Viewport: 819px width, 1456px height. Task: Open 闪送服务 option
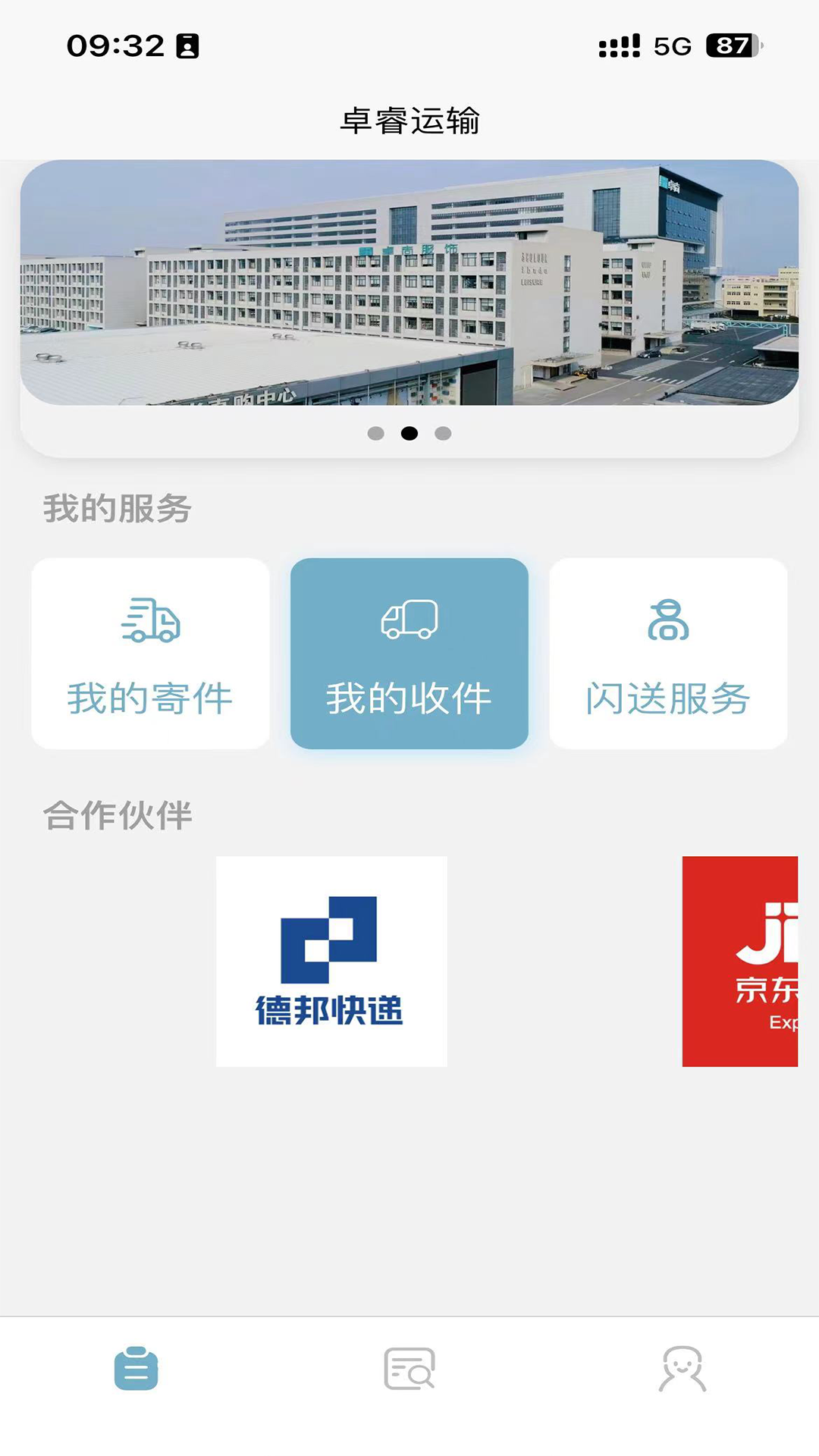pyautogui.click(x=668, y=654)
